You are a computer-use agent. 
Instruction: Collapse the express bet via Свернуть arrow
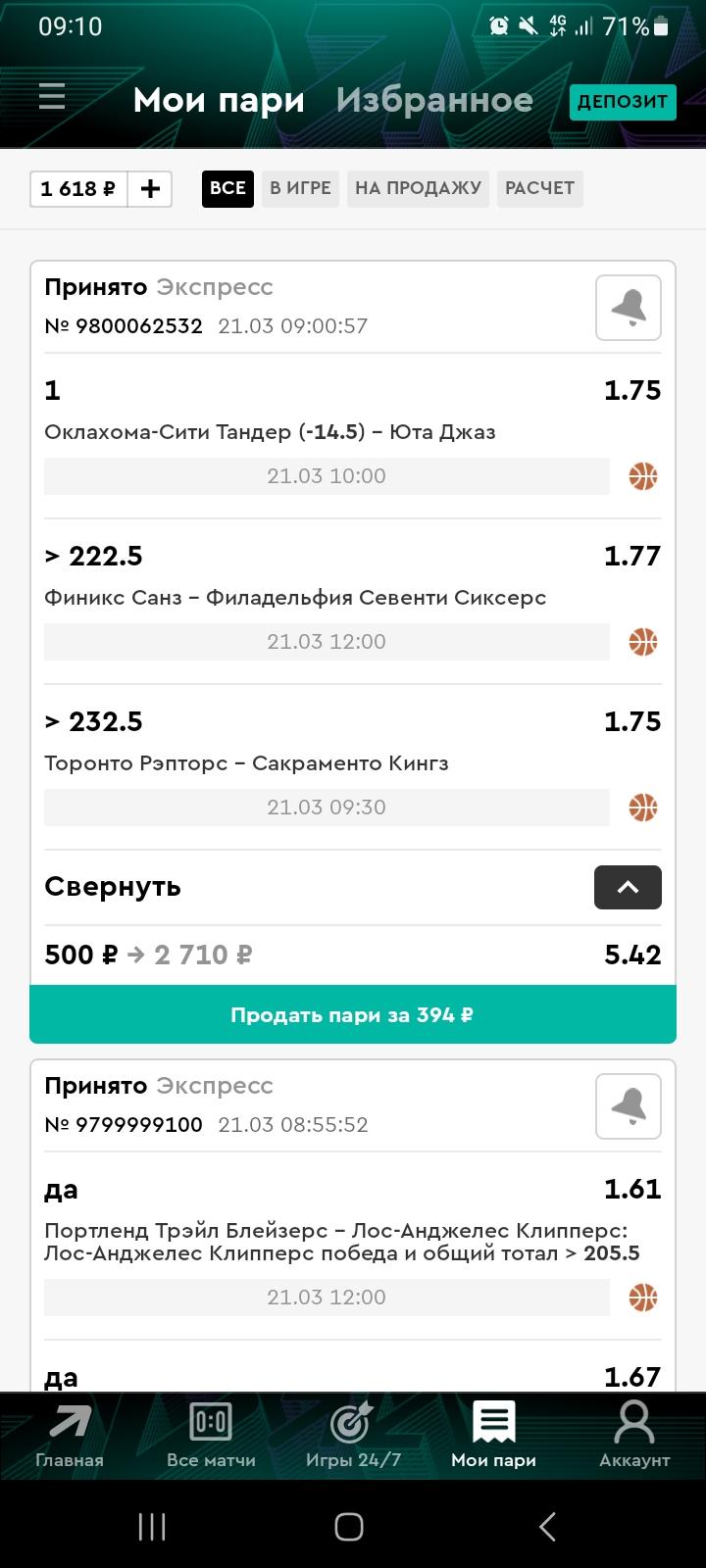pos(628,887)
